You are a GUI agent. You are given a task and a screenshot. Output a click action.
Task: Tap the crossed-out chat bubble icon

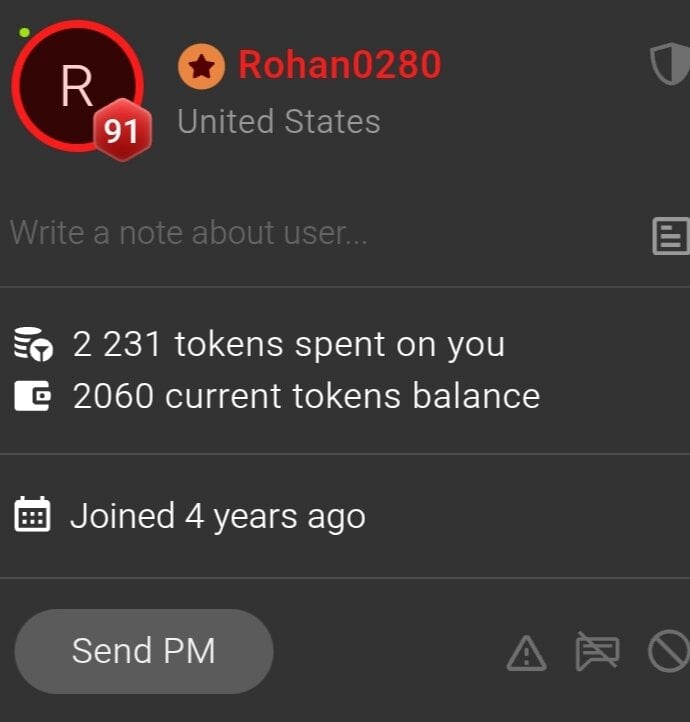tap(597, 652)
